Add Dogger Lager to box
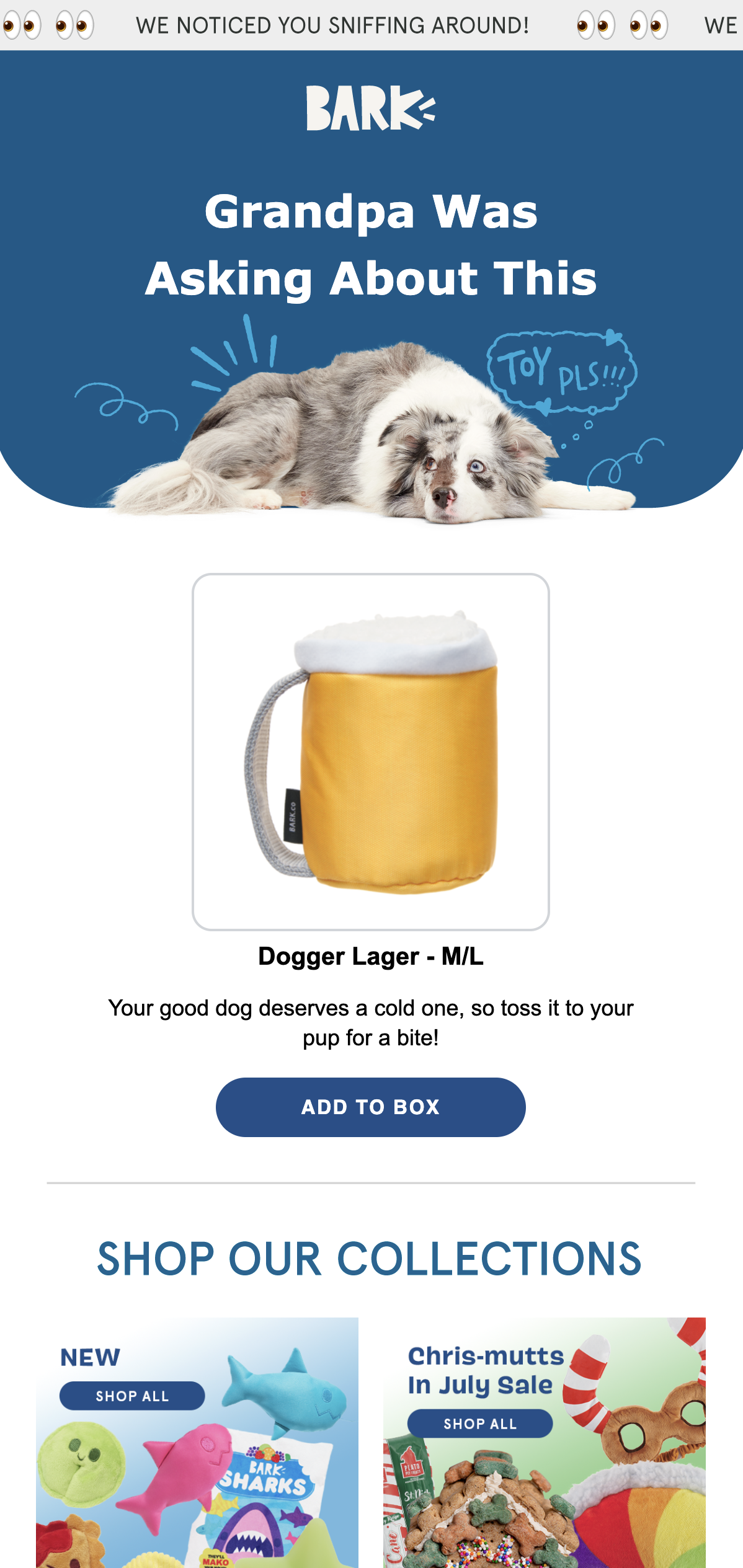The width and height of the screenshot is (743, 1568). point(370,1107)
